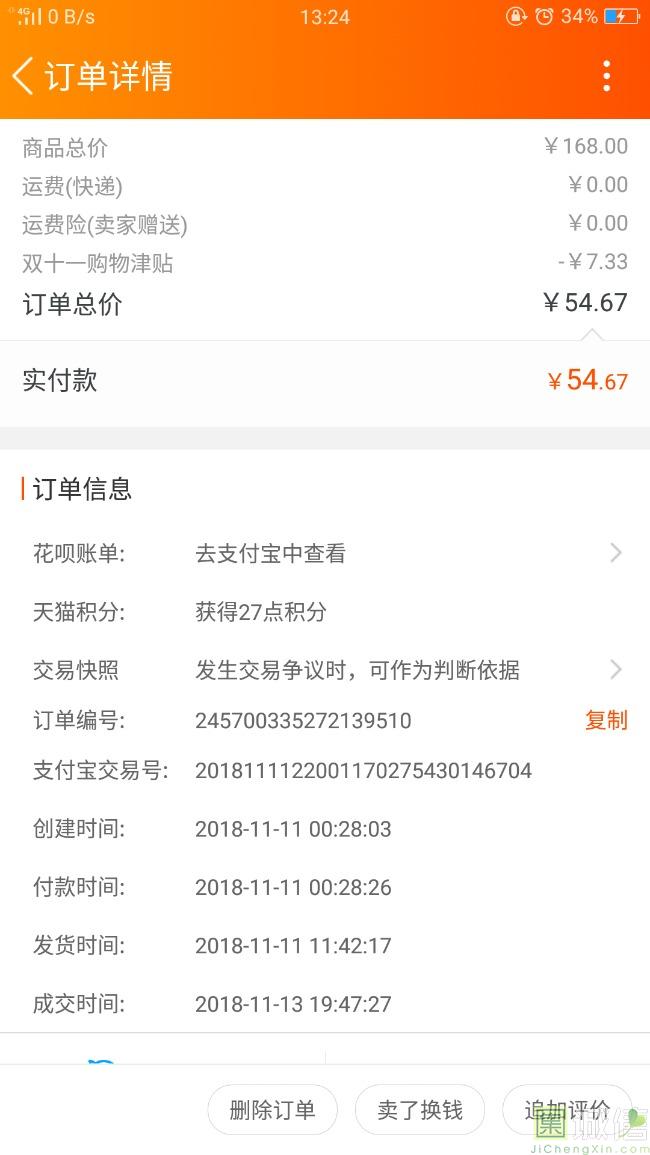Go back from the 订单详情 page
The width and height of the screenshot is (650, 1155).
23,76
